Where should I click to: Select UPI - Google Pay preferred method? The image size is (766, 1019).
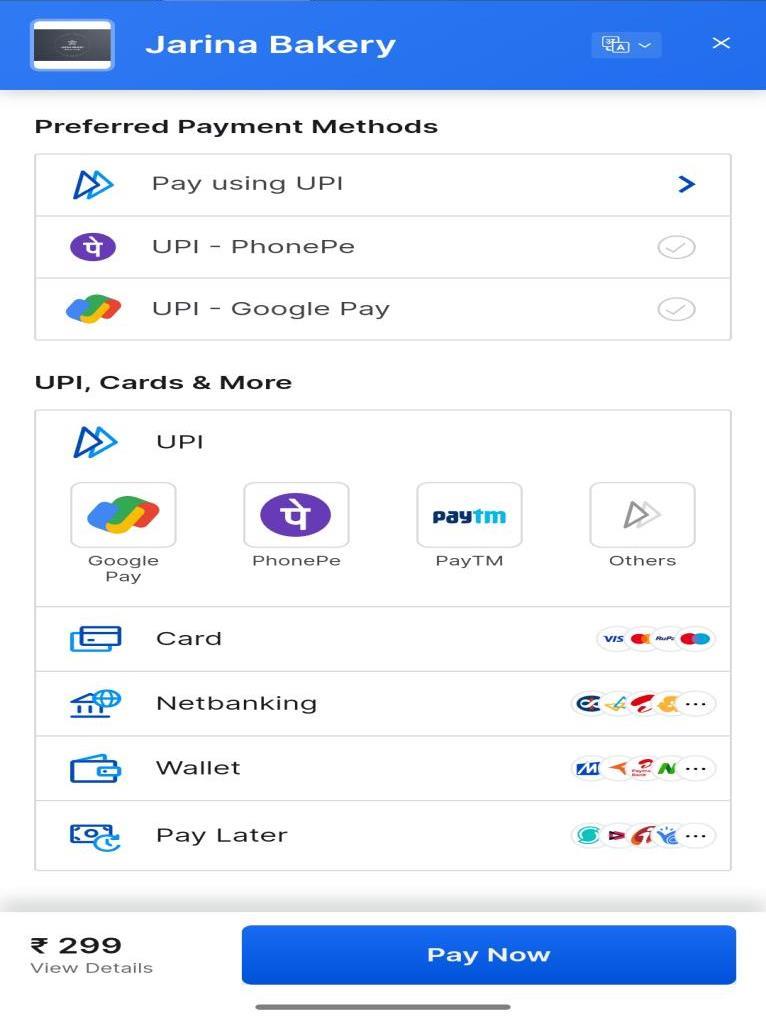tap(383, 309)
